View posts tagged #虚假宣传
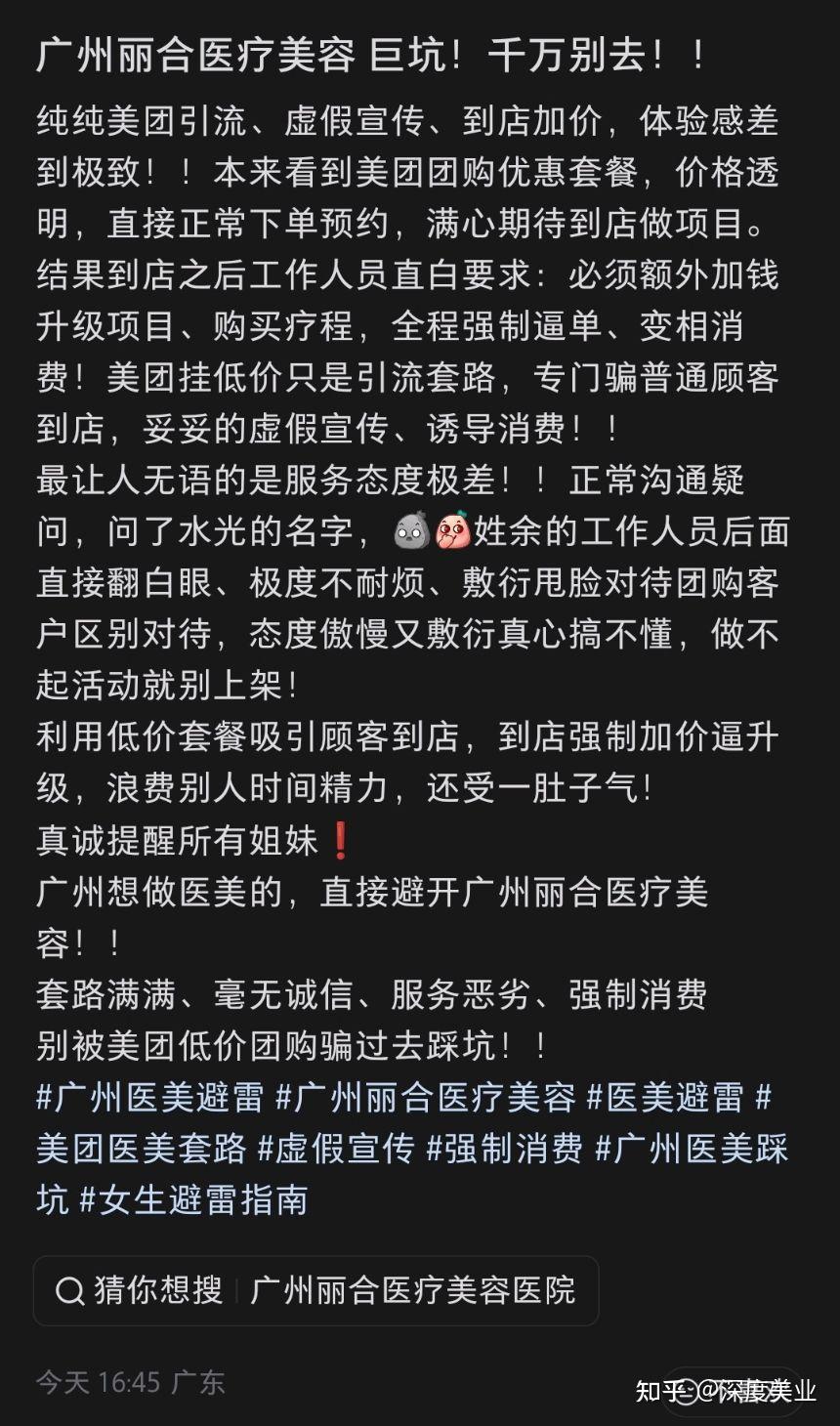The width and height of the screenshot is (840, 1426). click(x=336, y=1148)
